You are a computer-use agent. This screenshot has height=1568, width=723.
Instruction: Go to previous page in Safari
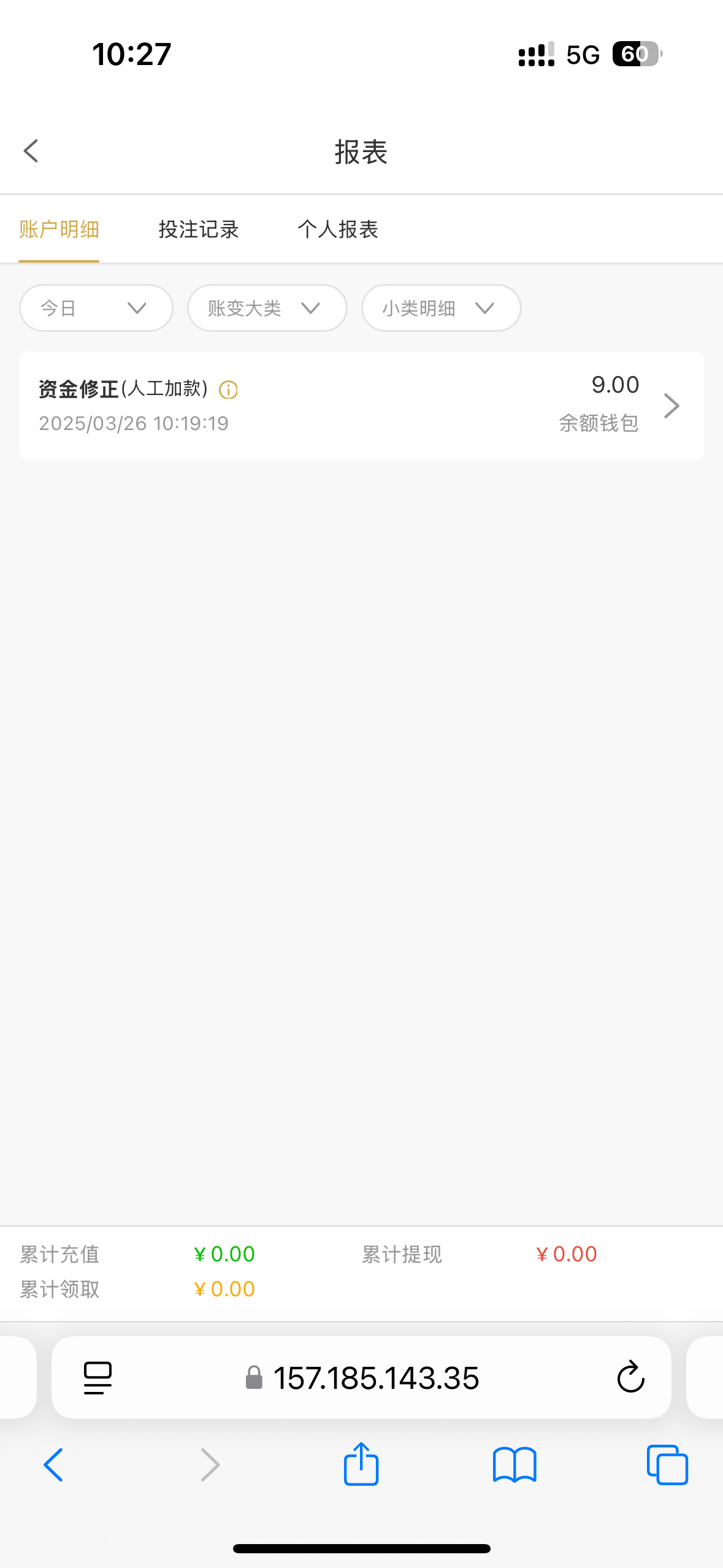pyautogui.click(x=54, y=1465)
